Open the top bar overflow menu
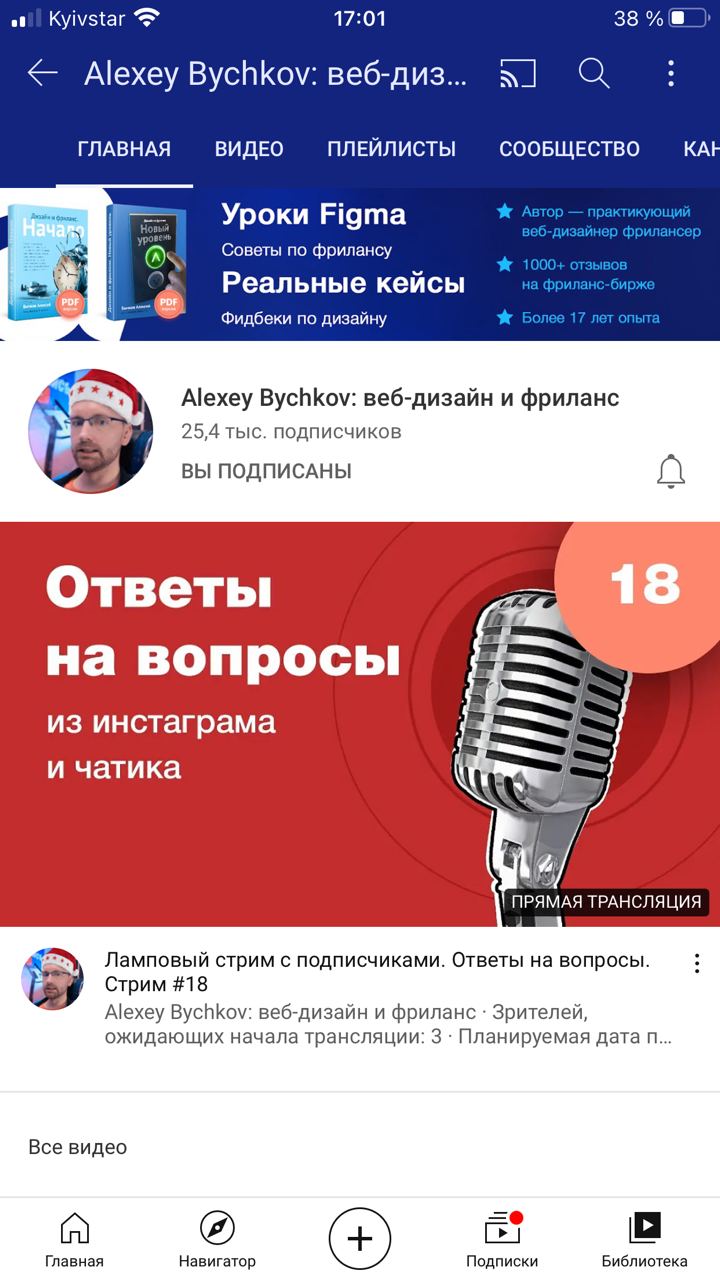 click(x=671, y=73)
